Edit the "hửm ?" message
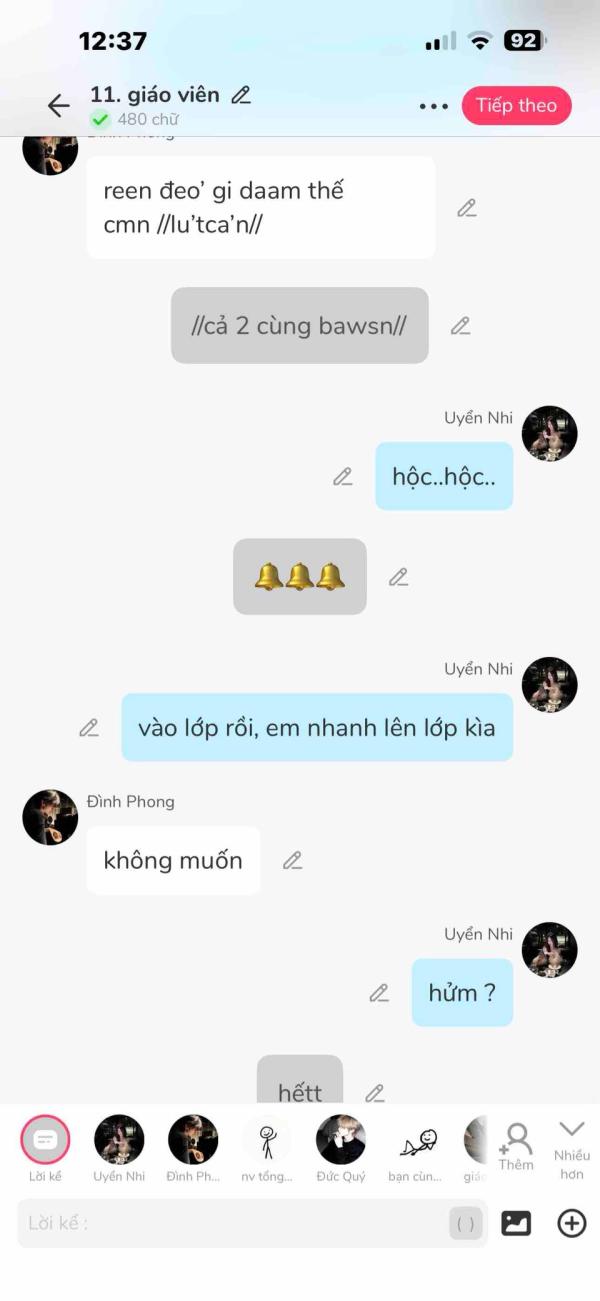The height and width of the screenshot is (1301, 600). (379, 993)
